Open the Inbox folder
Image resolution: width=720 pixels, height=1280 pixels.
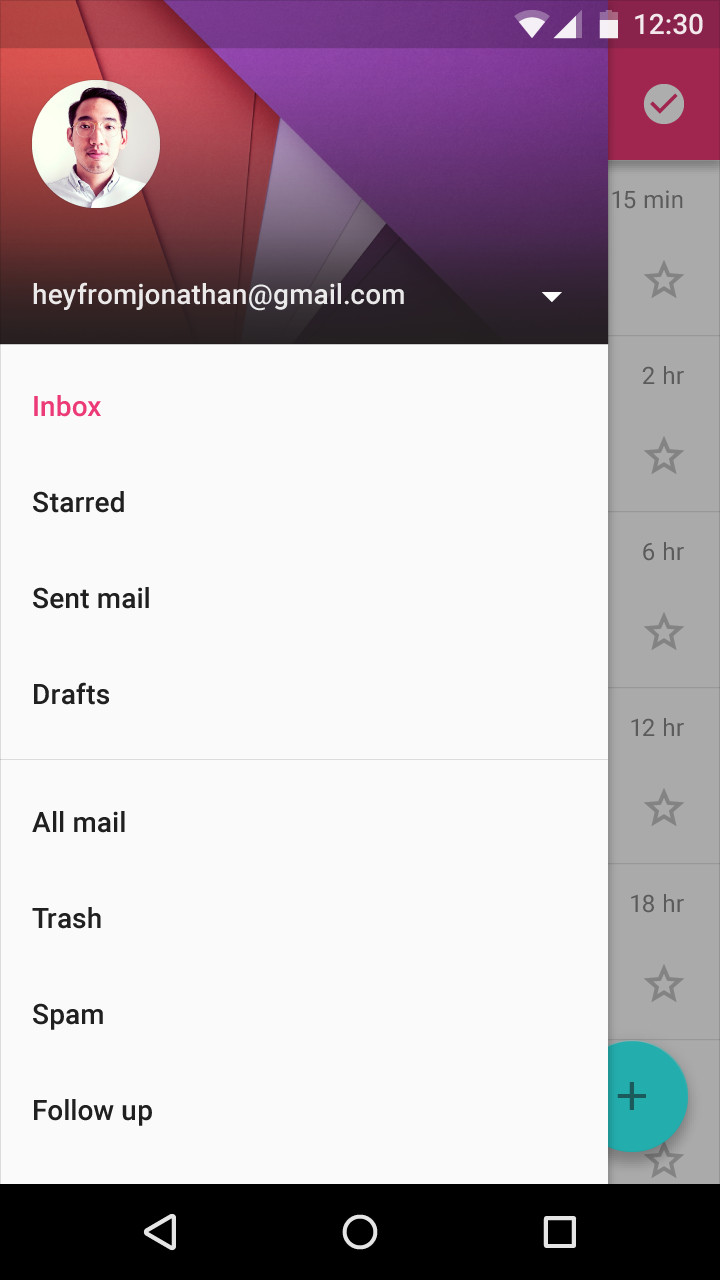click(x=304, y=407)
